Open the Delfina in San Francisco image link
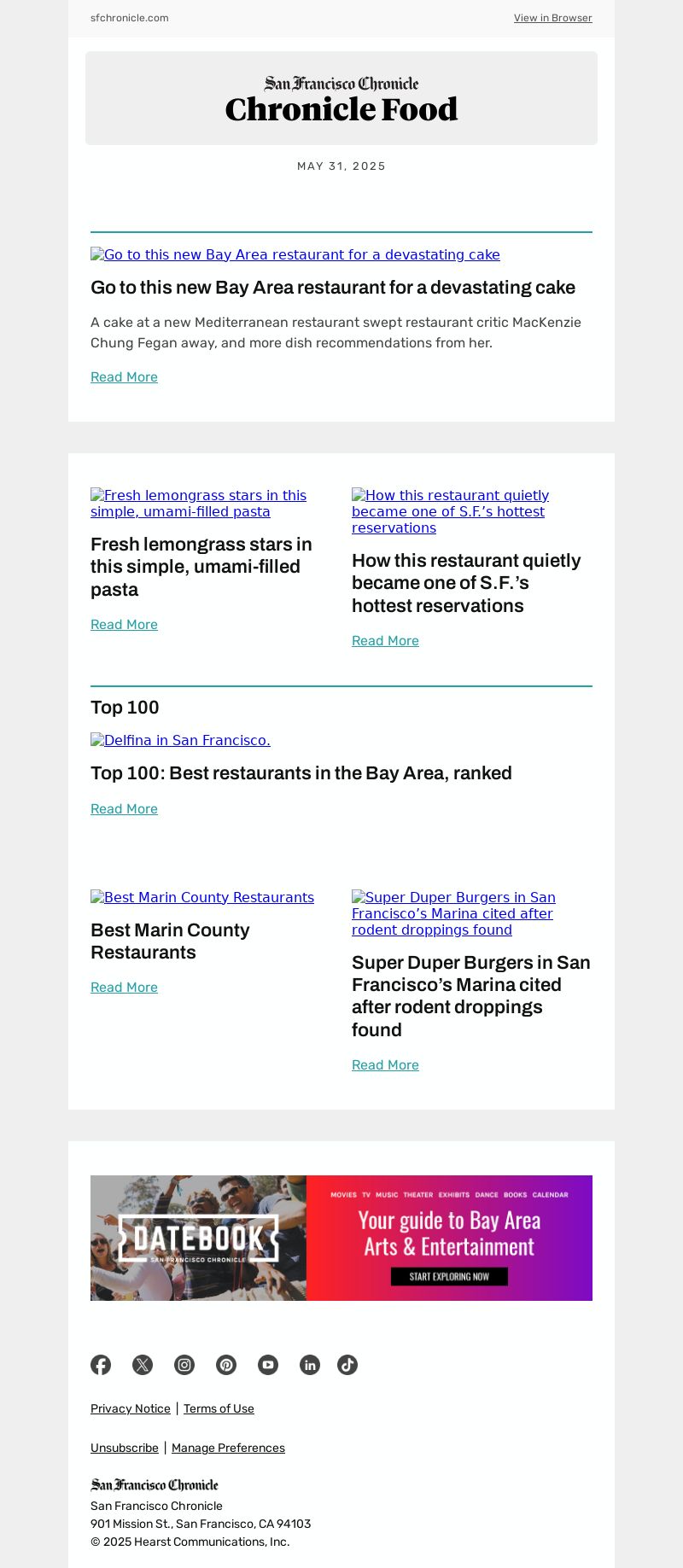The image size is (683, 1568). pos(180,741)
